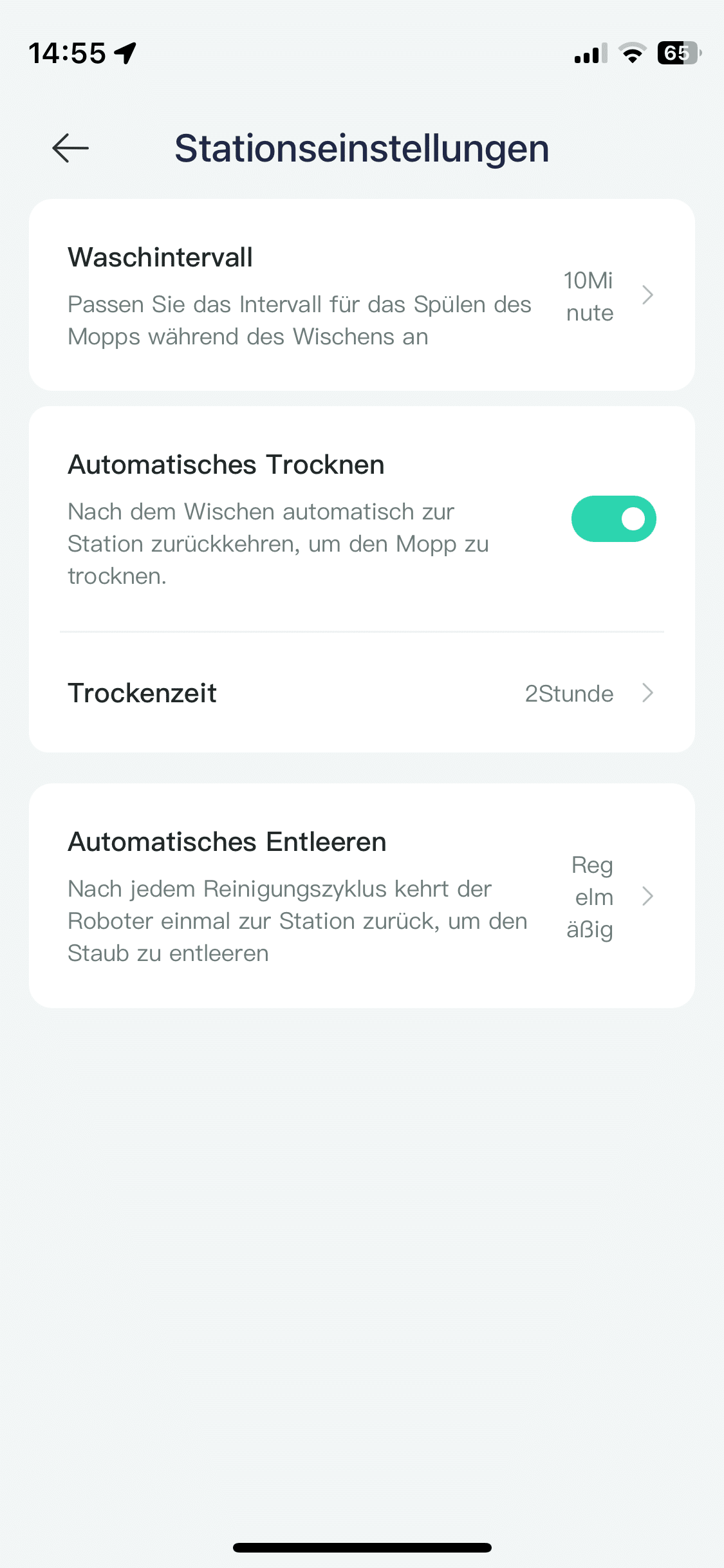Screen dimensions: 724x1568
Task: Disable Automatisches Trocknen
Action: tap(613, 519)
